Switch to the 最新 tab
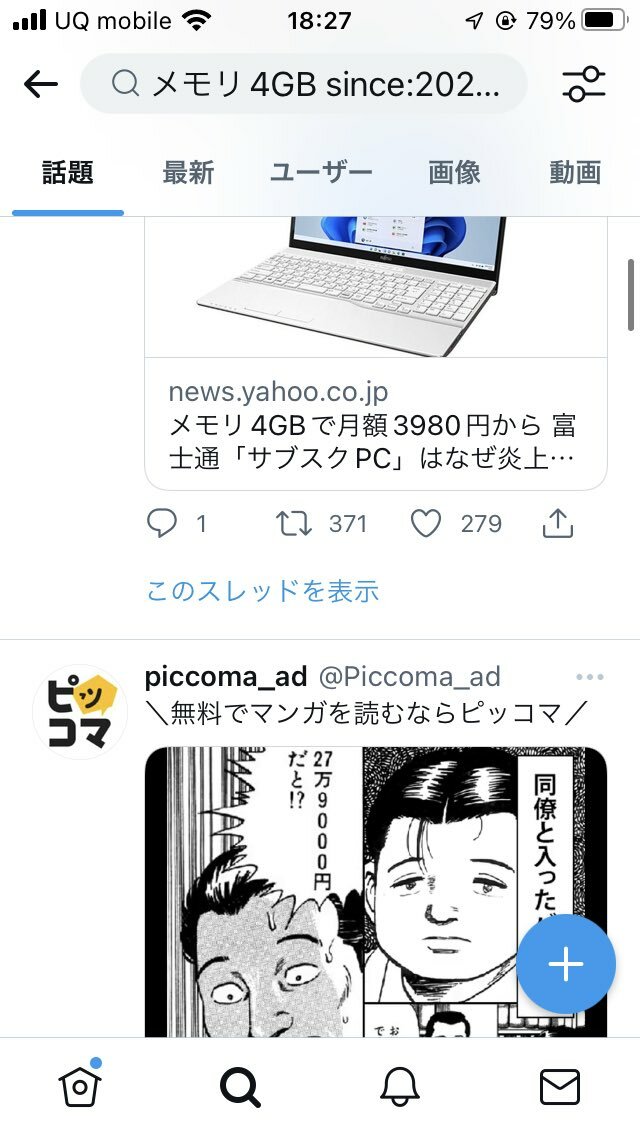Viewport: 640px width, 1136px height. 188,173
